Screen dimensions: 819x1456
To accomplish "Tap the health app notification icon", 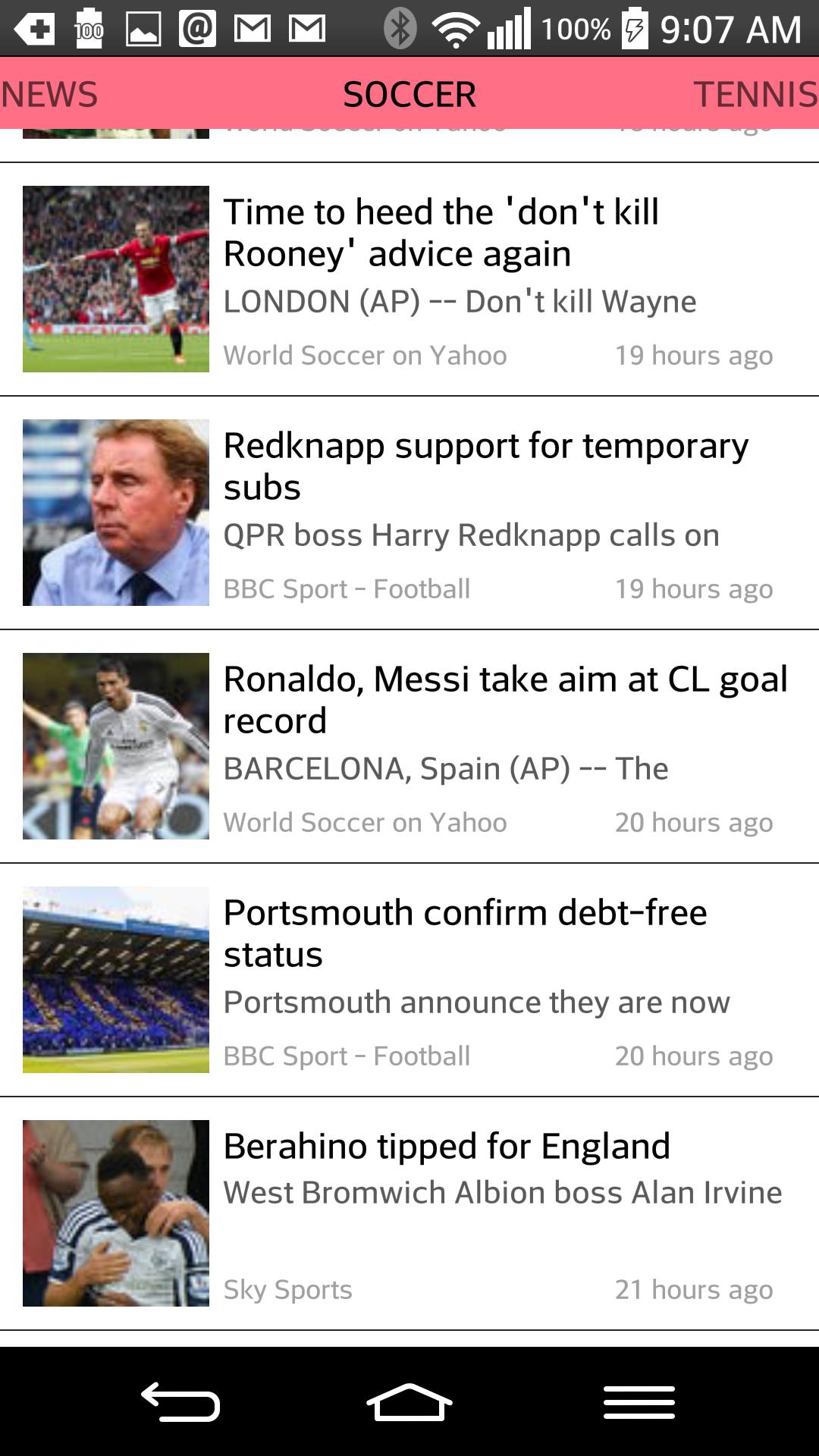I will coord(36,29).
